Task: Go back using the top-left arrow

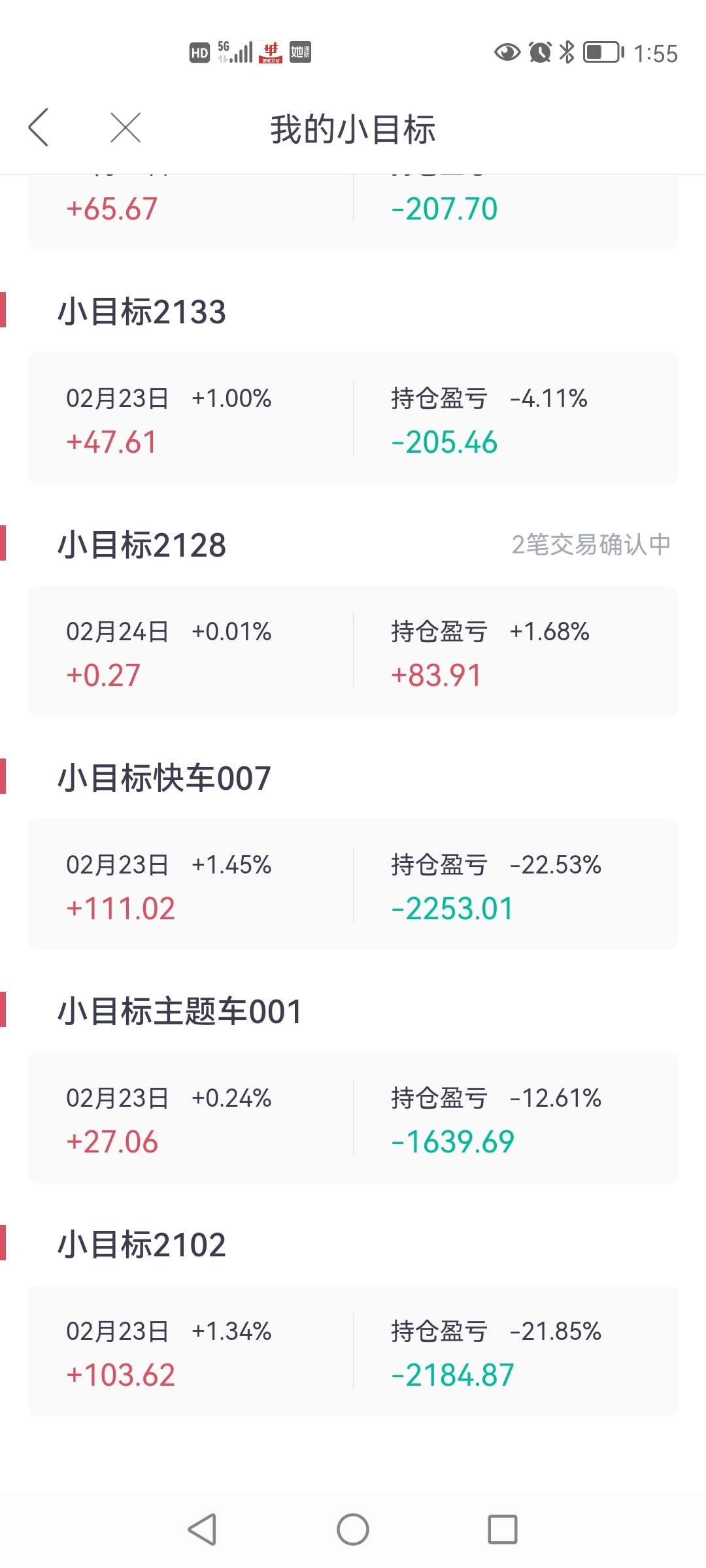Action: click(39, 127)
